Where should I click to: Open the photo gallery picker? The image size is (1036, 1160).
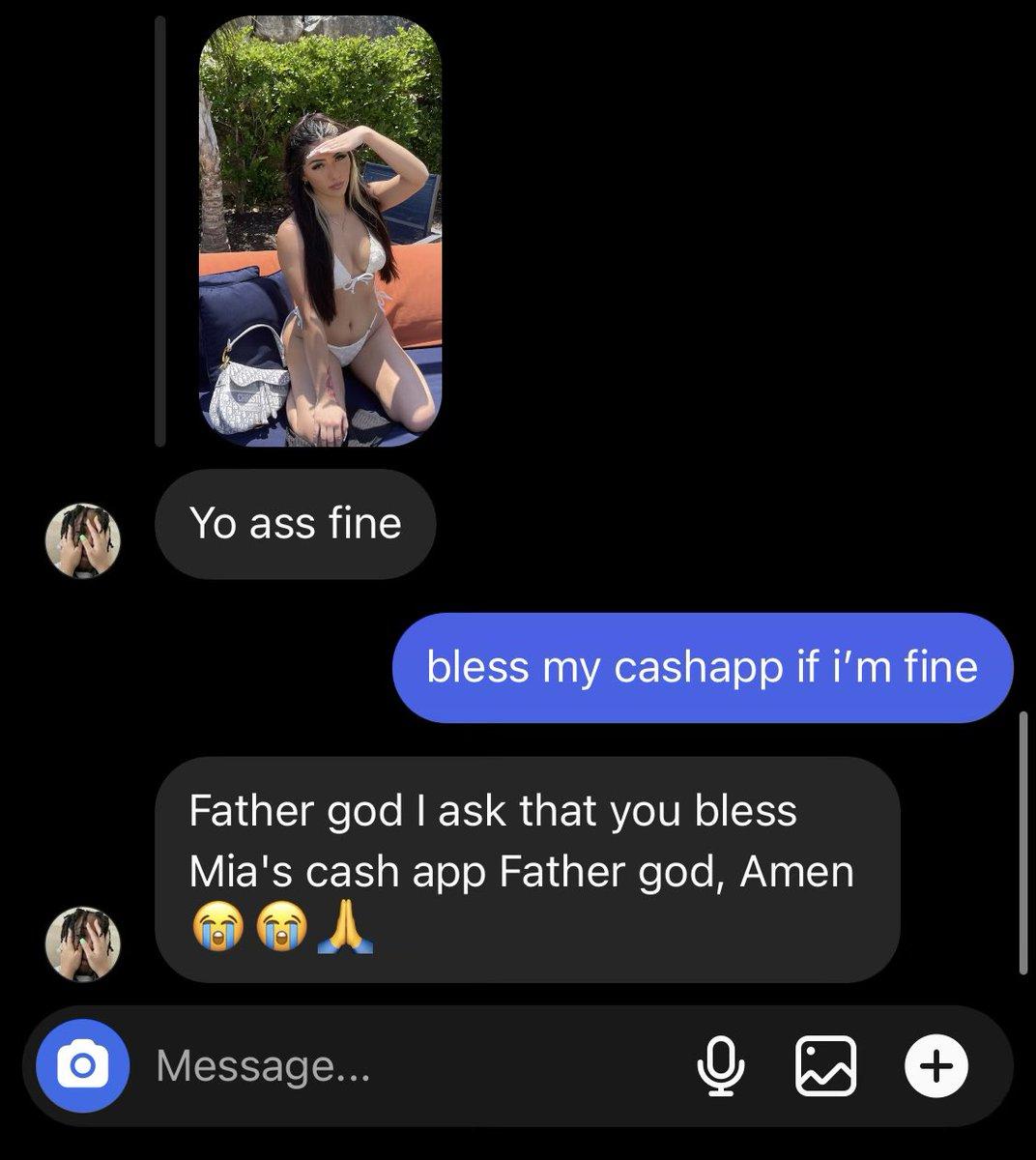point(825,1066)
